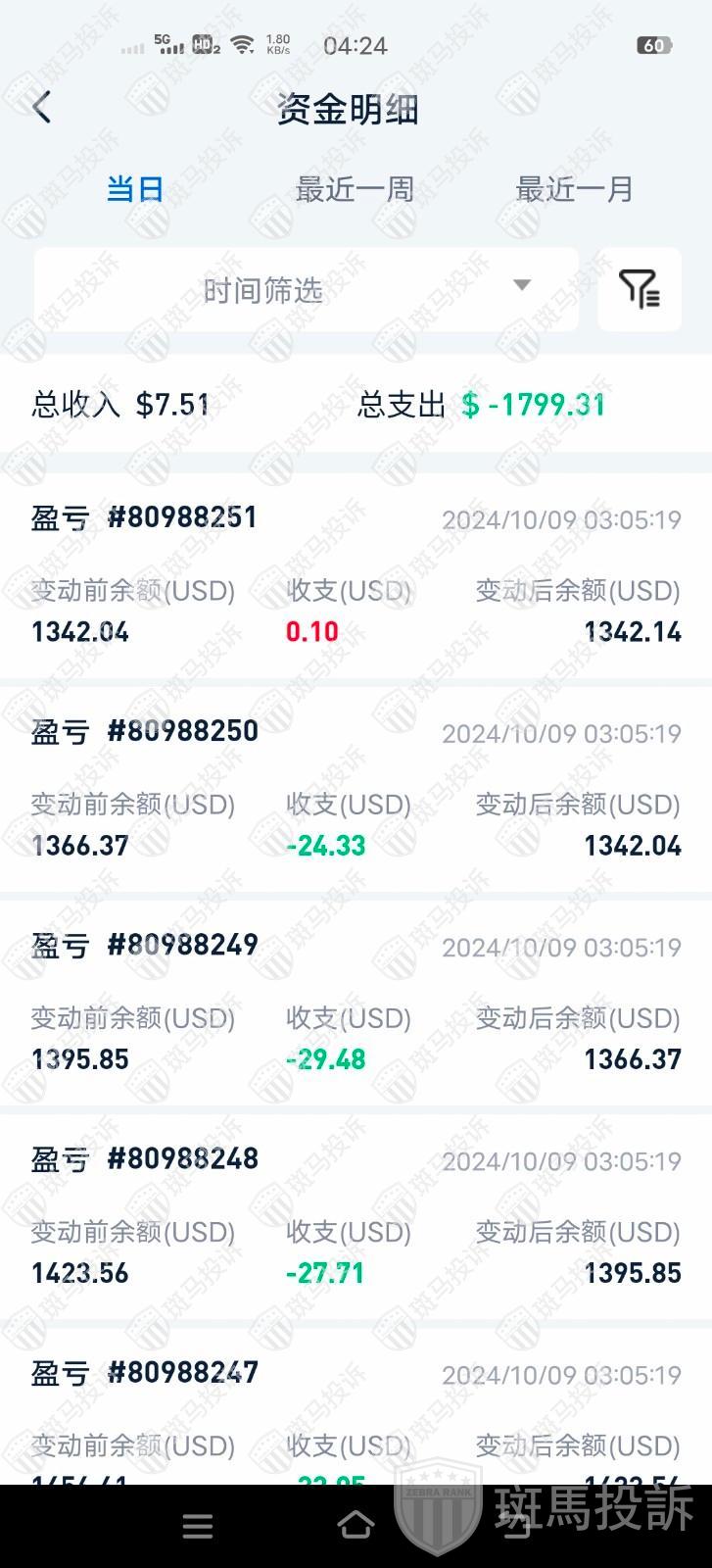The image size is (712, 1568).
Task: Tap the system home button
Action: tap(356, 1525)
